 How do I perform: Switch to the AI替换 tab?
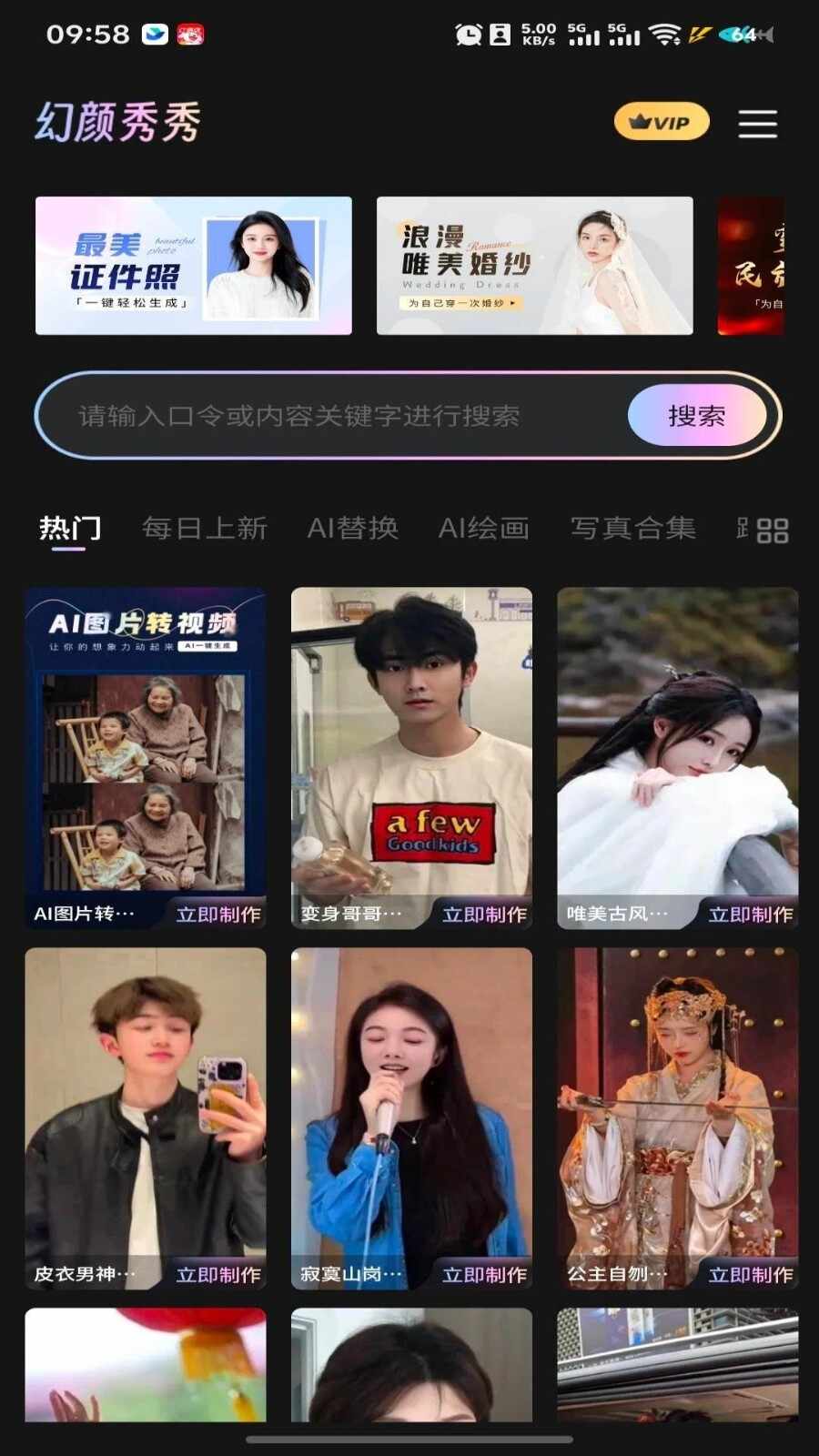353,529
